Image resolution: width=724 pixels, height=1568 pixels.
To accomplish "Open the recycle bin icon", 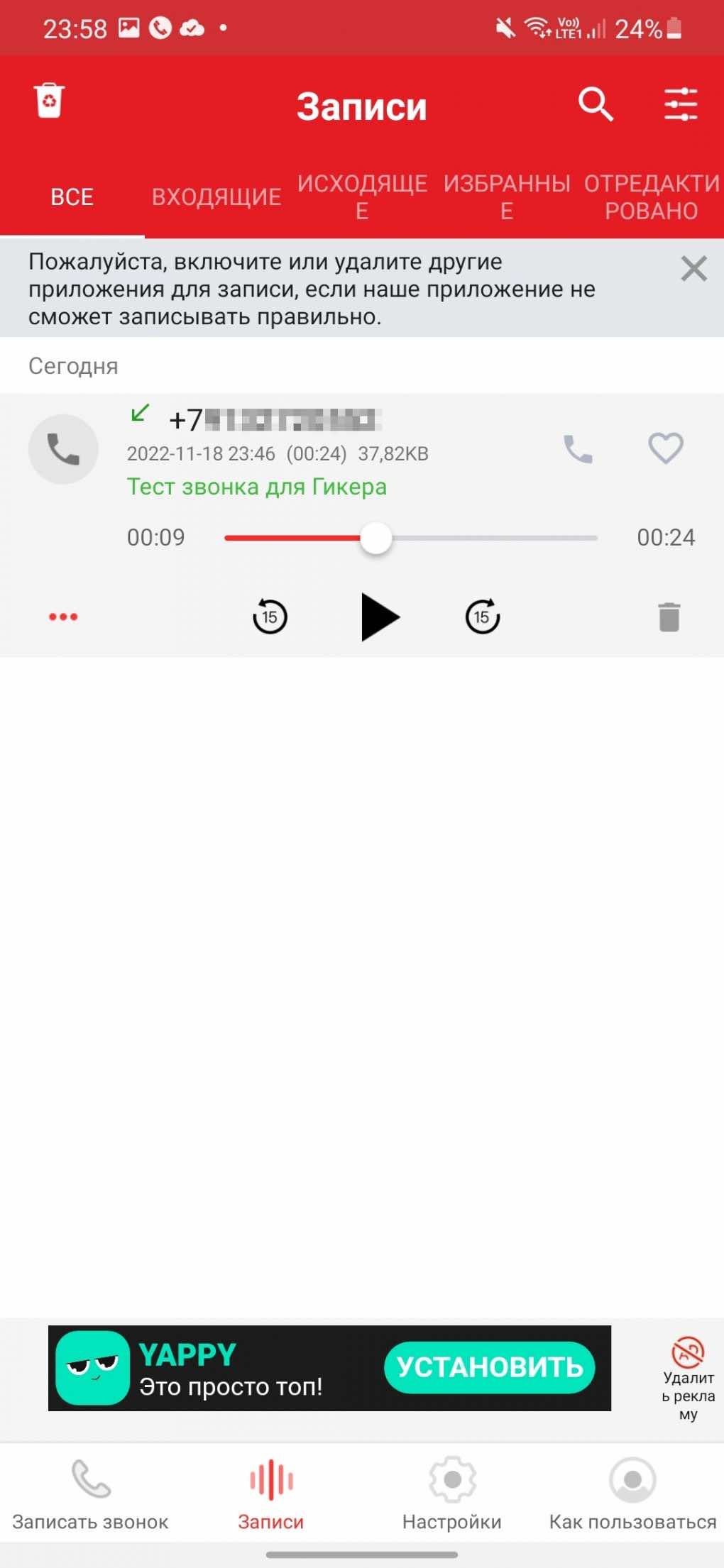I will tap(49, 101).
